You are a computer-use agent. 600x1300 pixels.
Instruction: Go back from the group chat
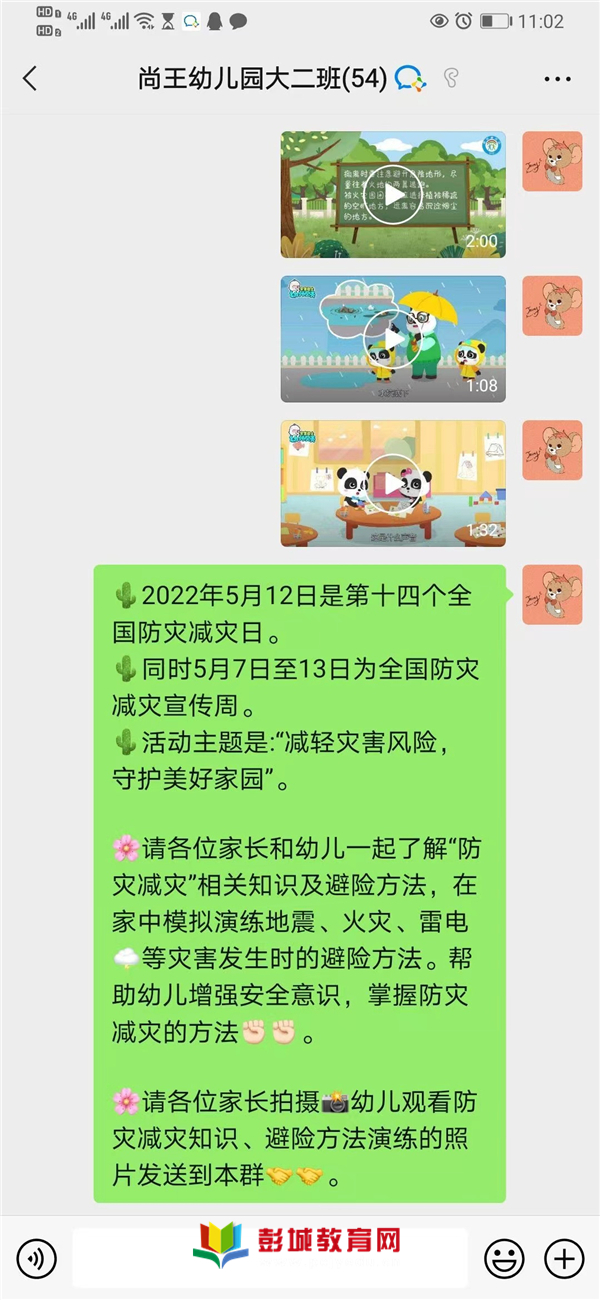click(x=30, y=79)
